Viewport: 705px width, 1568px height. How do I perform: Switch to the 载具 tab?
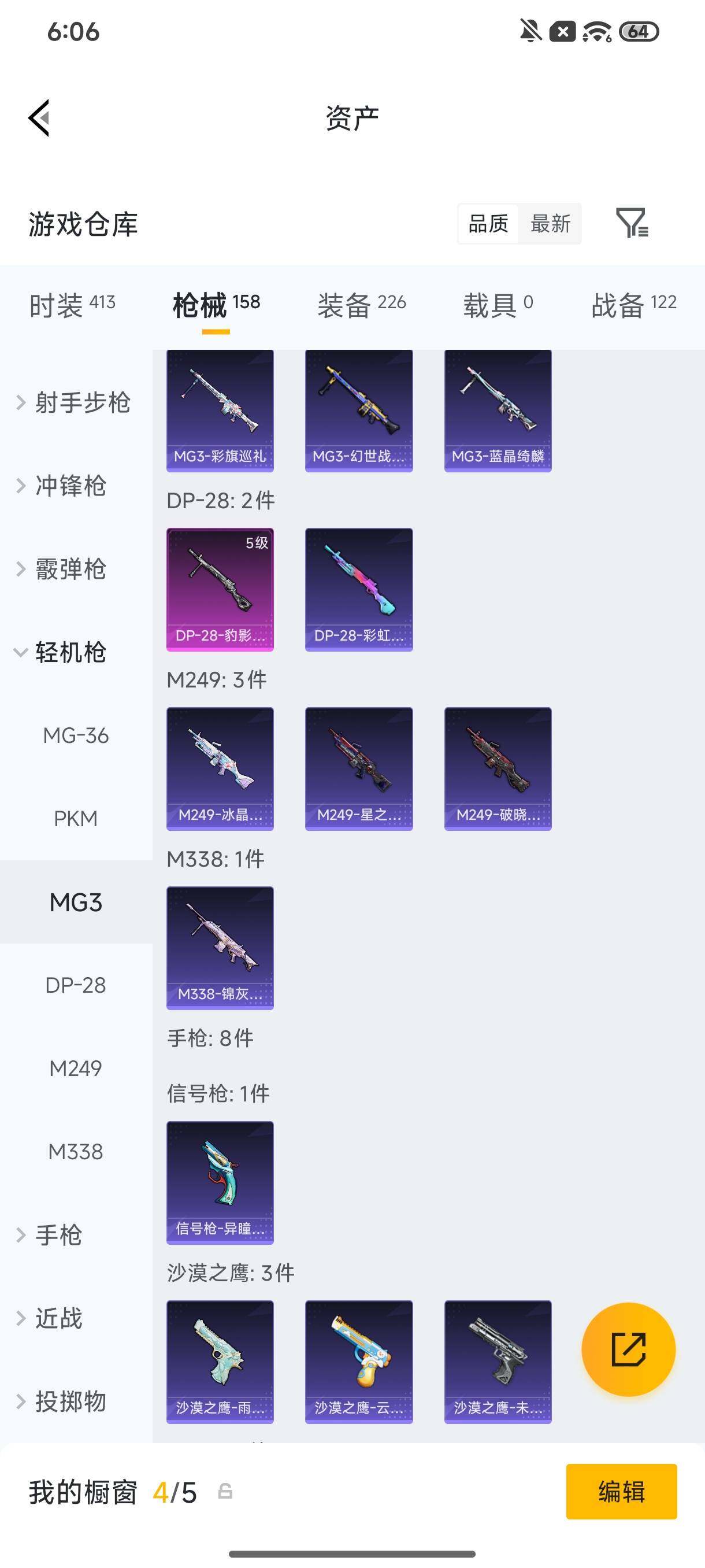[498, 304]
